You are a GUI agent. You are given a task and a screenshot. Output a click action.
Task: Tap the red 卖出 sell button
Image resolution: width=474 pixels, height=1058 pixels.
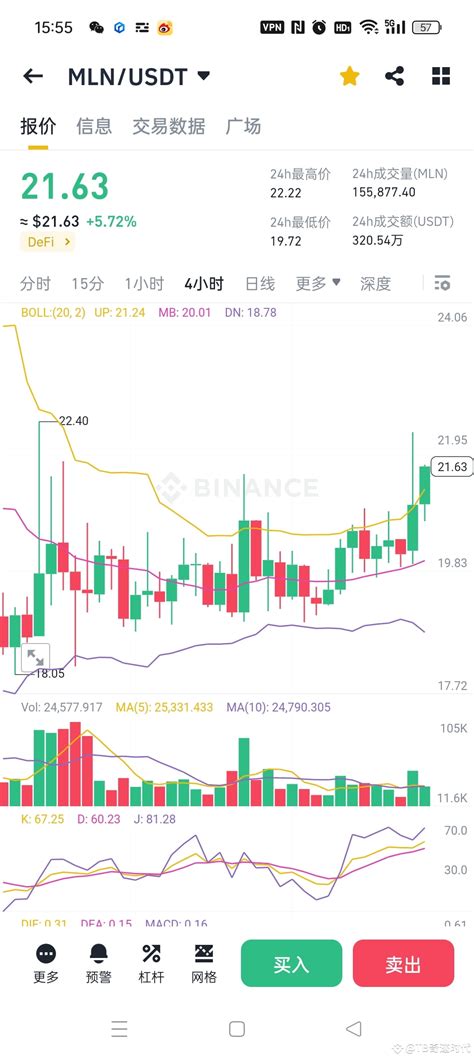pos(403,964)
